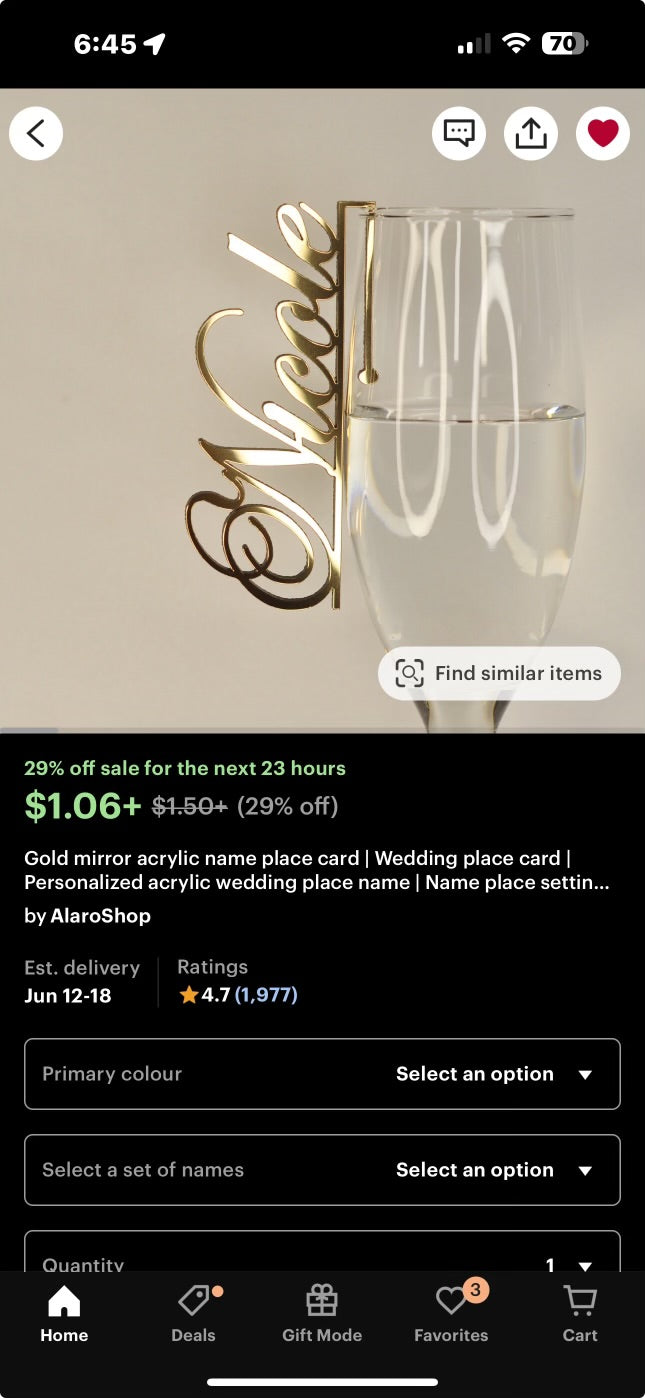This screenshot has height=1398, width=645.
Task: Switch to the Home tab
Action: coord(64,1314)
